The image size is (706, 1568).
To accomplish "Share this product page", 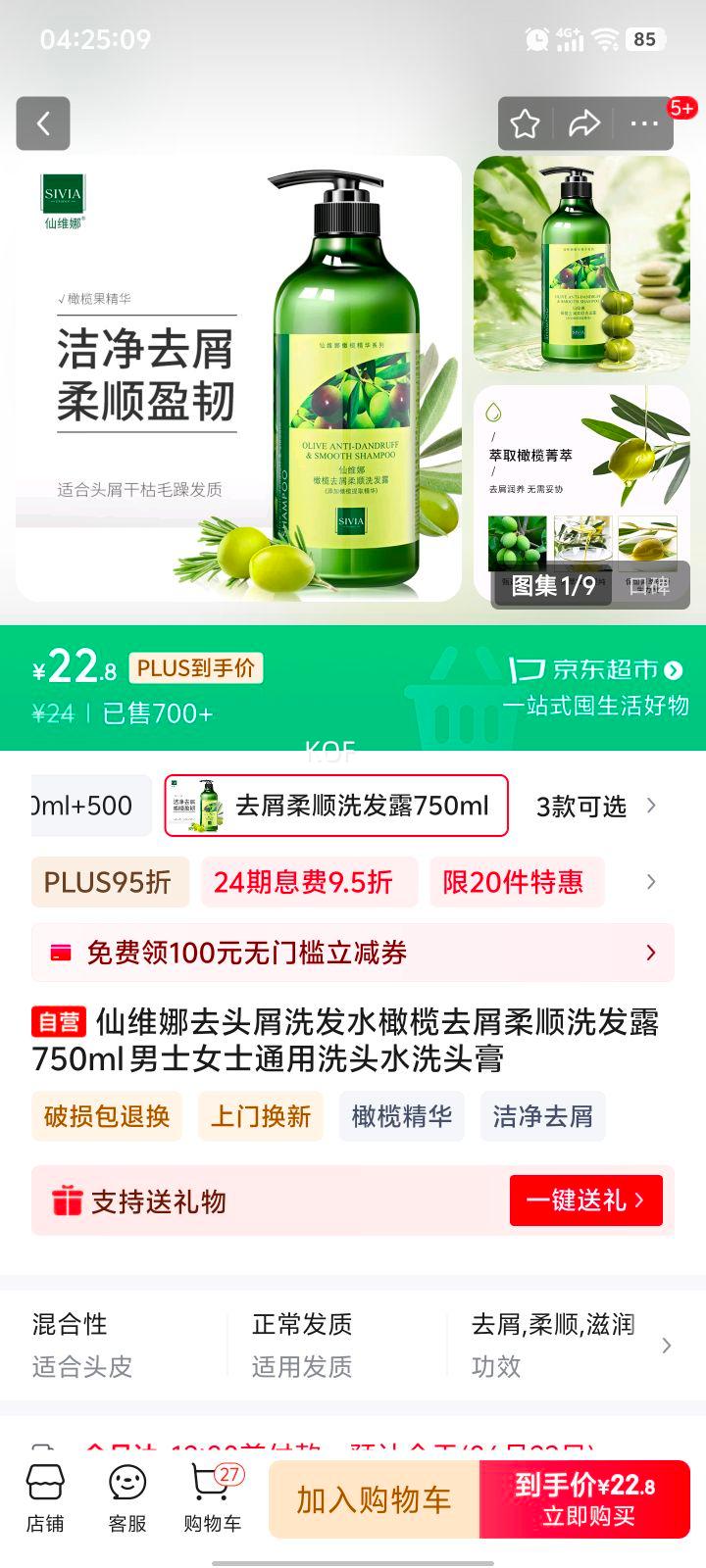I will (584, 124).
